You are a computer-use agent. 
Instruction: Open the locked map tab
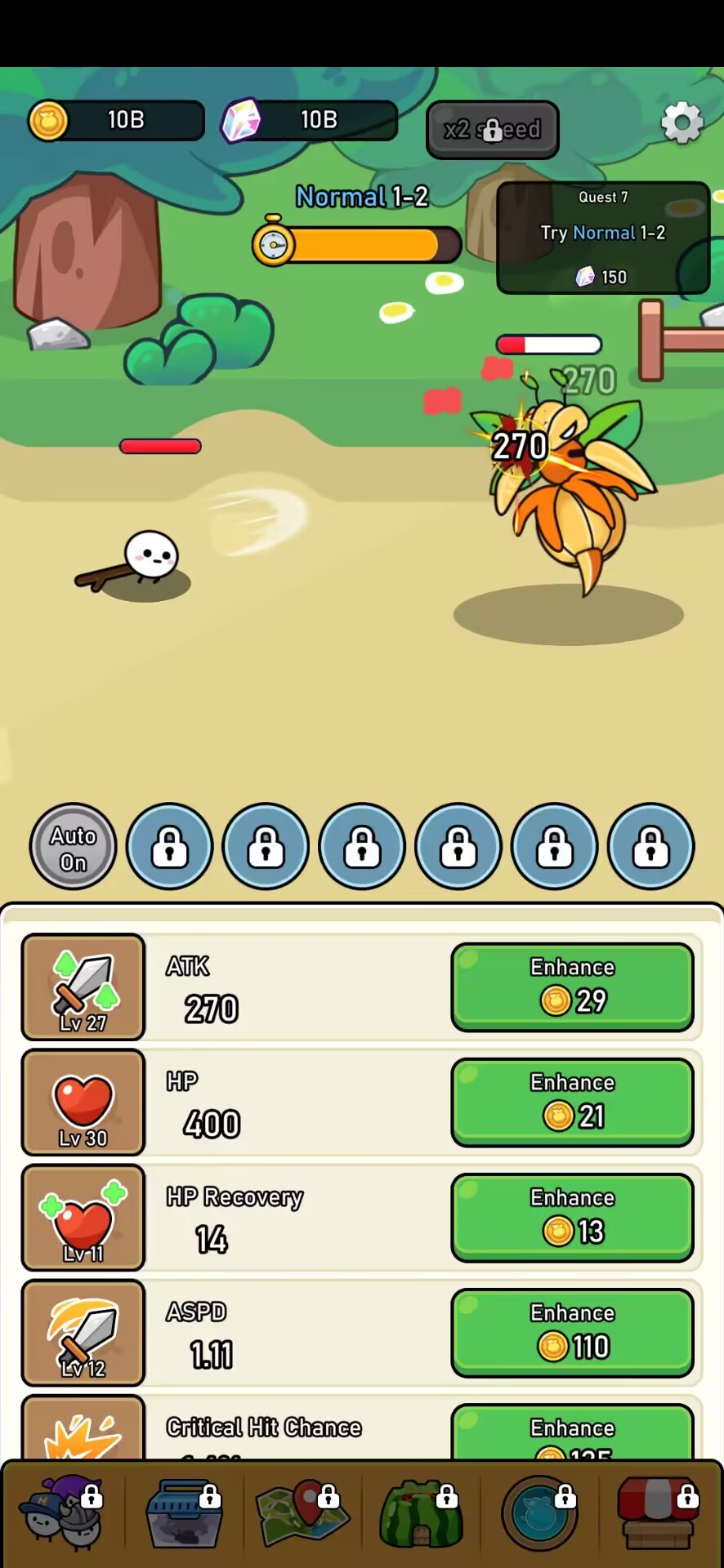302,1513
